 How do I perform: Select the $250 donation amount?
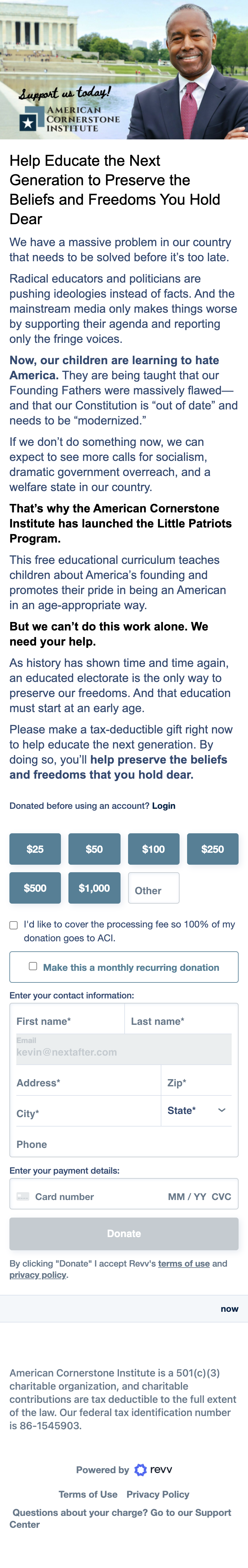click(x=212, y=848)
